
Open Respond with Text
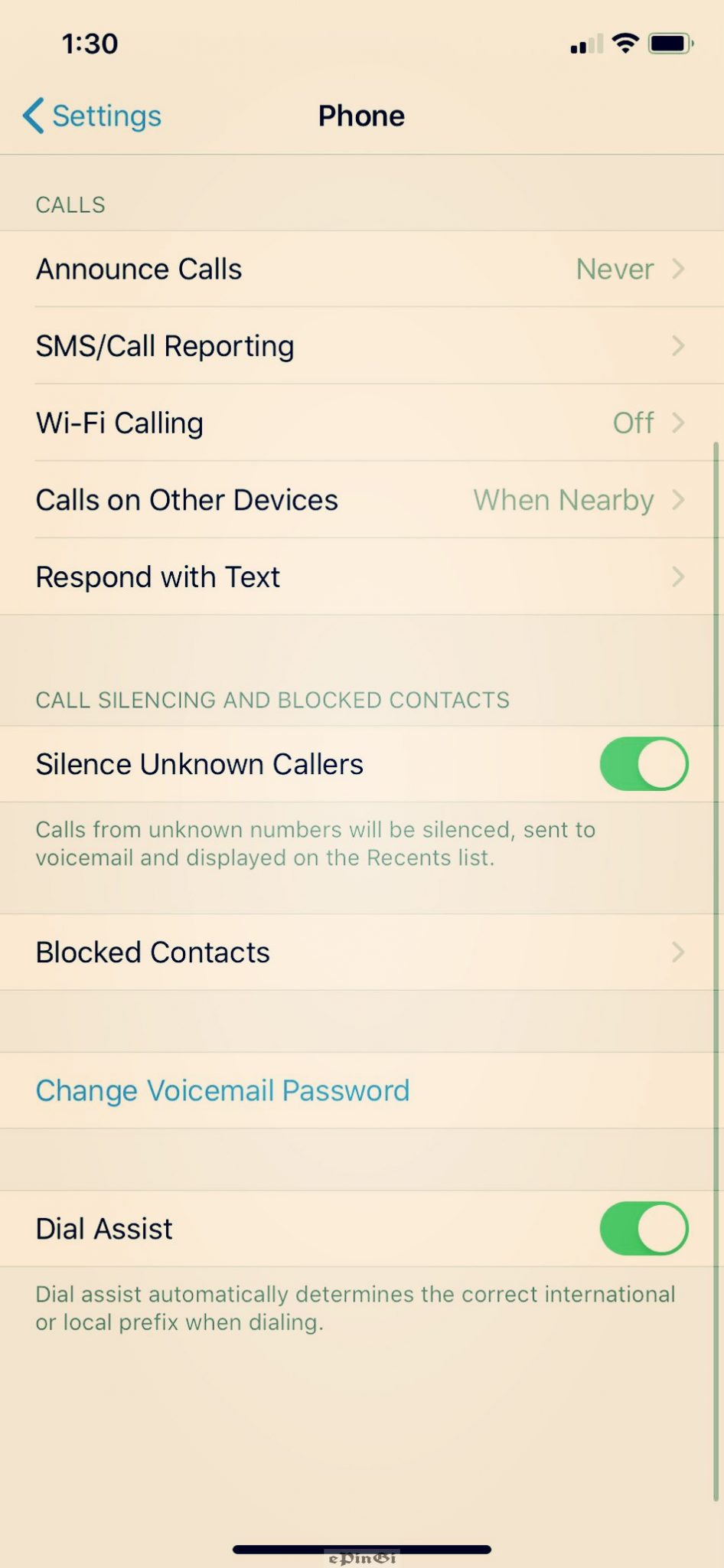click(x=361, y=577)
